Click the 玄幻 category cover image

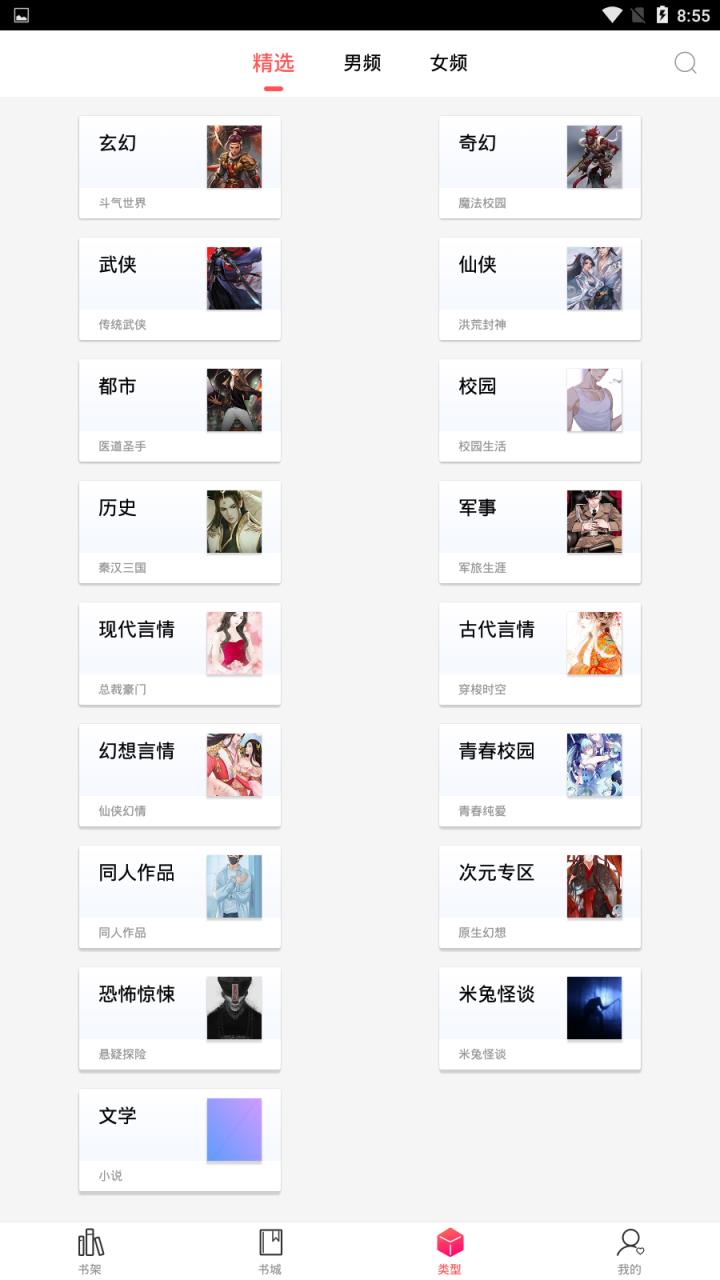tap(234, 156)
